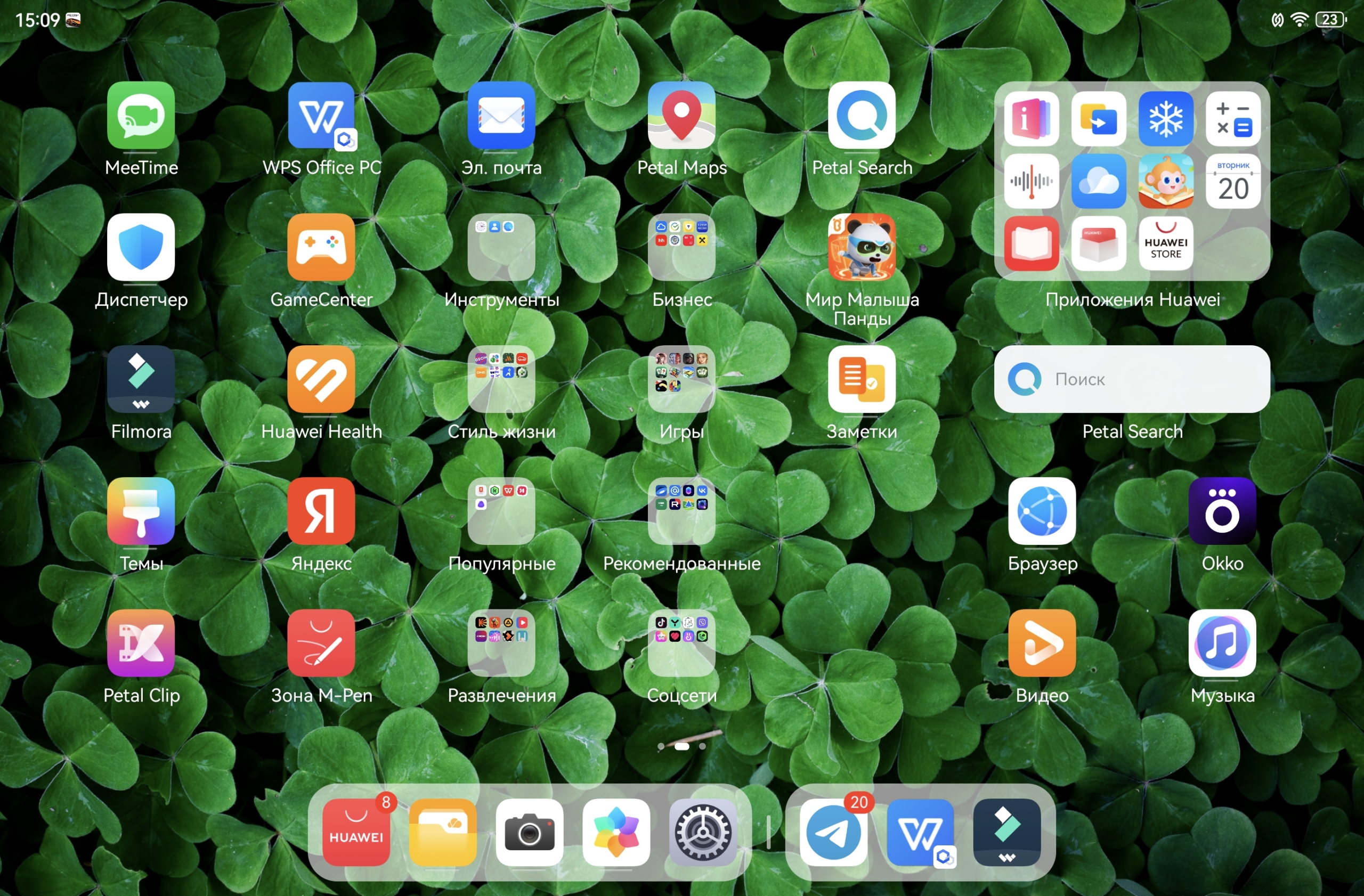1364x896 pixels.
Task: Open Telegram from the dock
Action: [833, 832]
